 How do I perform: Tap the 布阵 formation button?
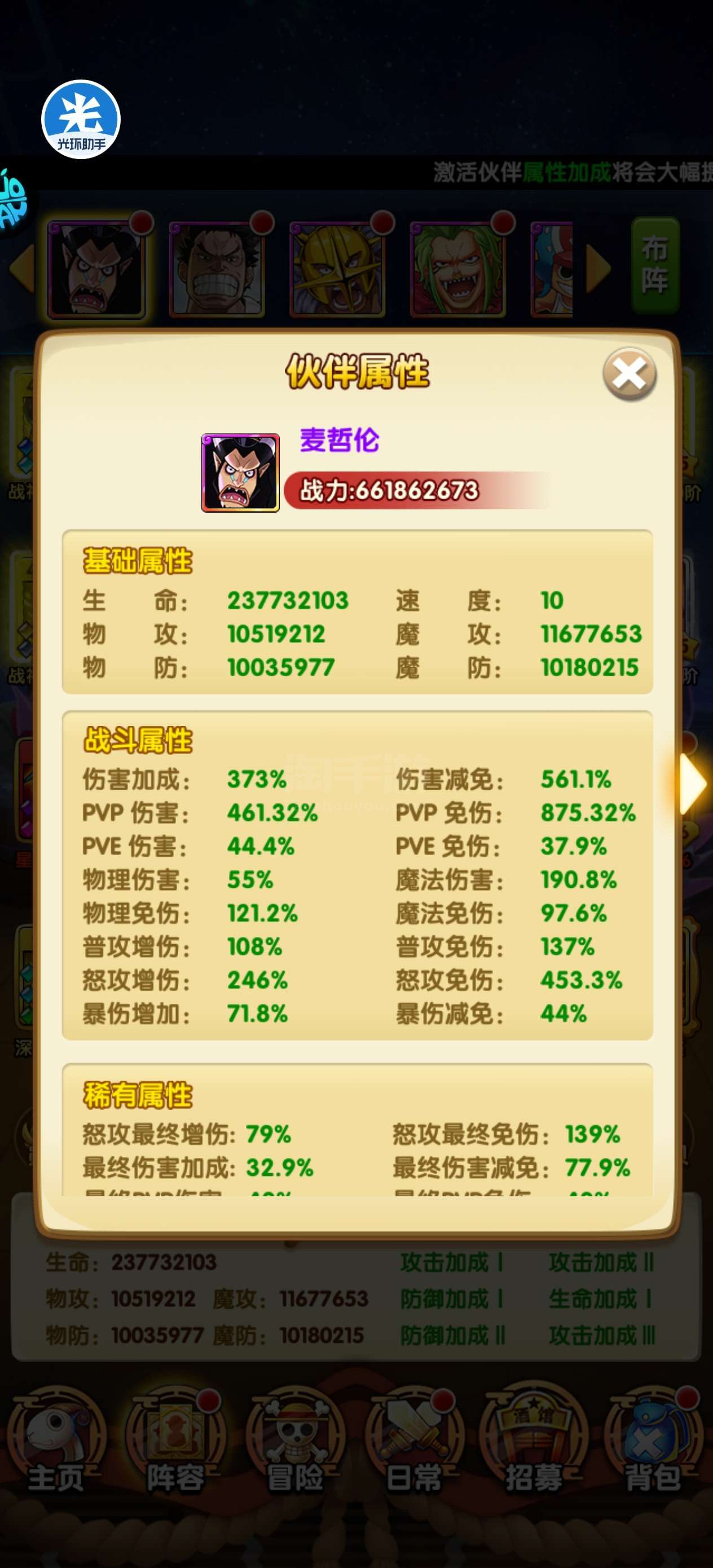pyautogui.click(x=654, y=266)
